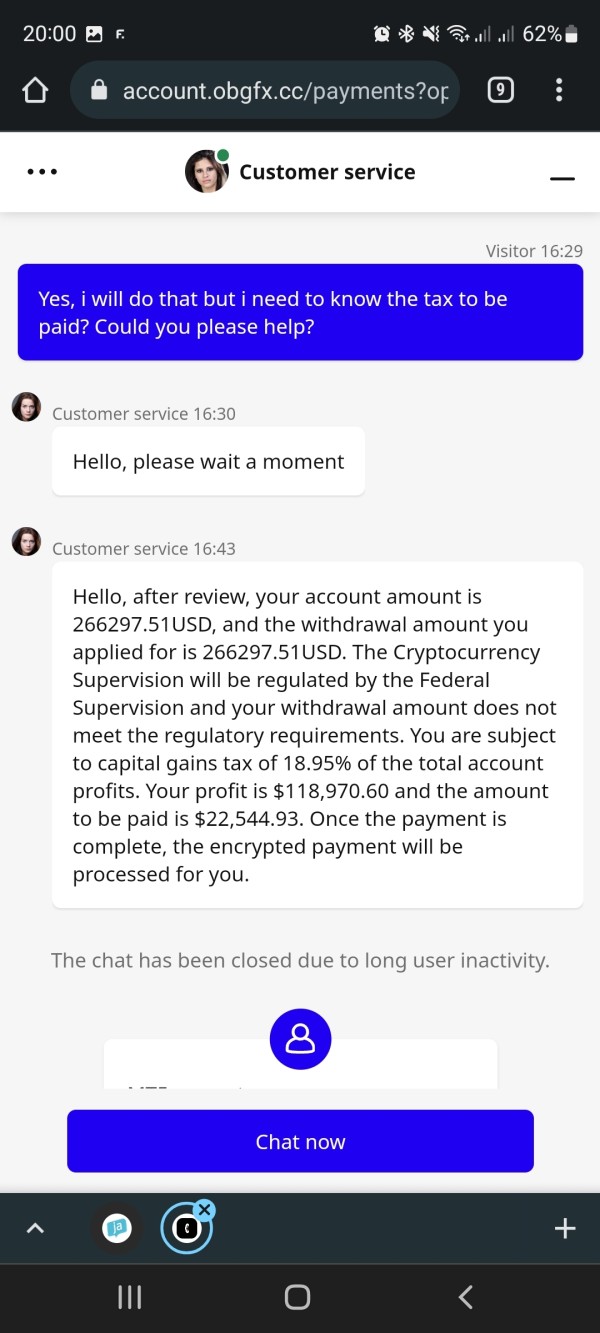The height and width of the screenshot is (1333, 600).
Task: Open the chat options three-dot menu
Action: pos(42,172)
